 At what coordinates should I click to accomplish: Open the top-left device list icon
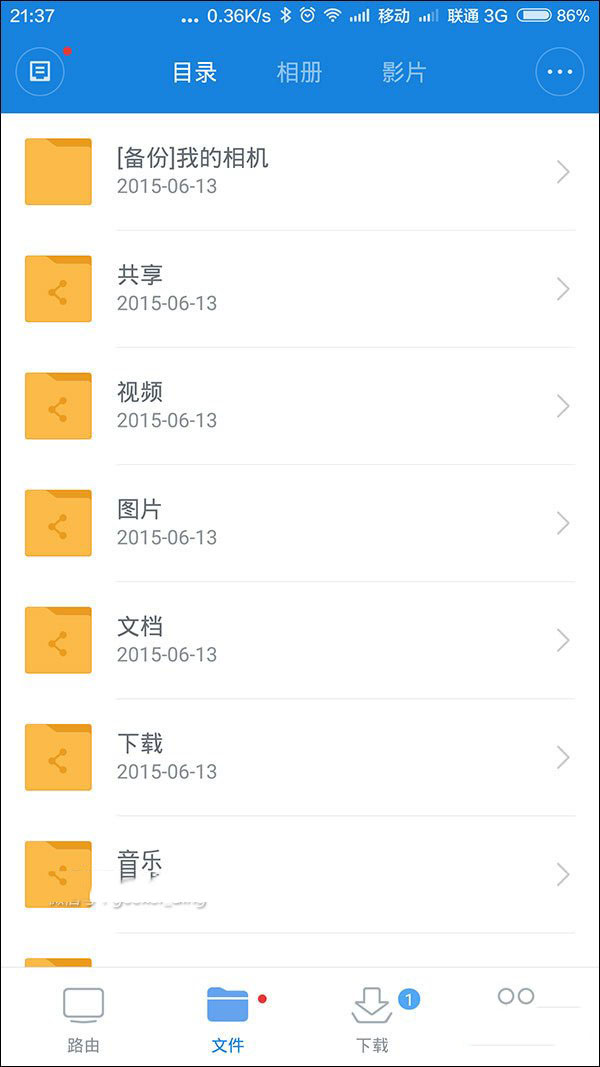(x=40, y=71)
